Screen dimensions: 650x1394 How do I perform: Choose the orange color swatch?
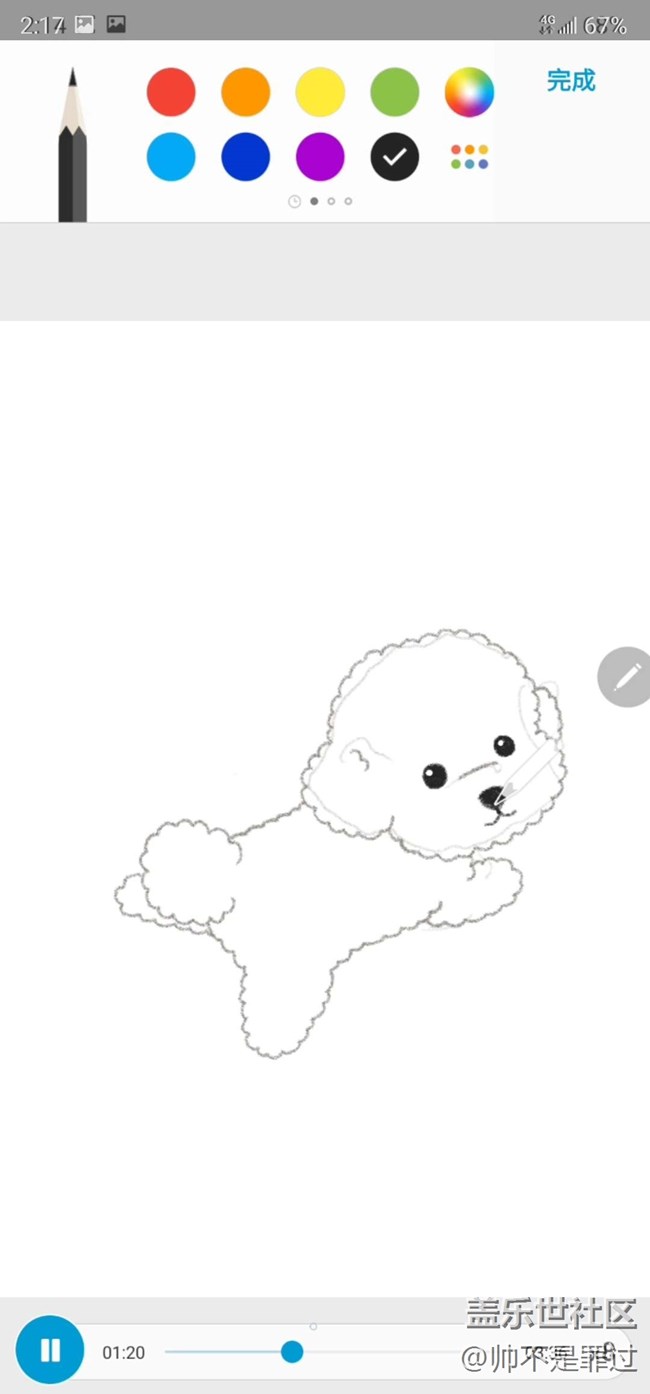click(246, 92)
